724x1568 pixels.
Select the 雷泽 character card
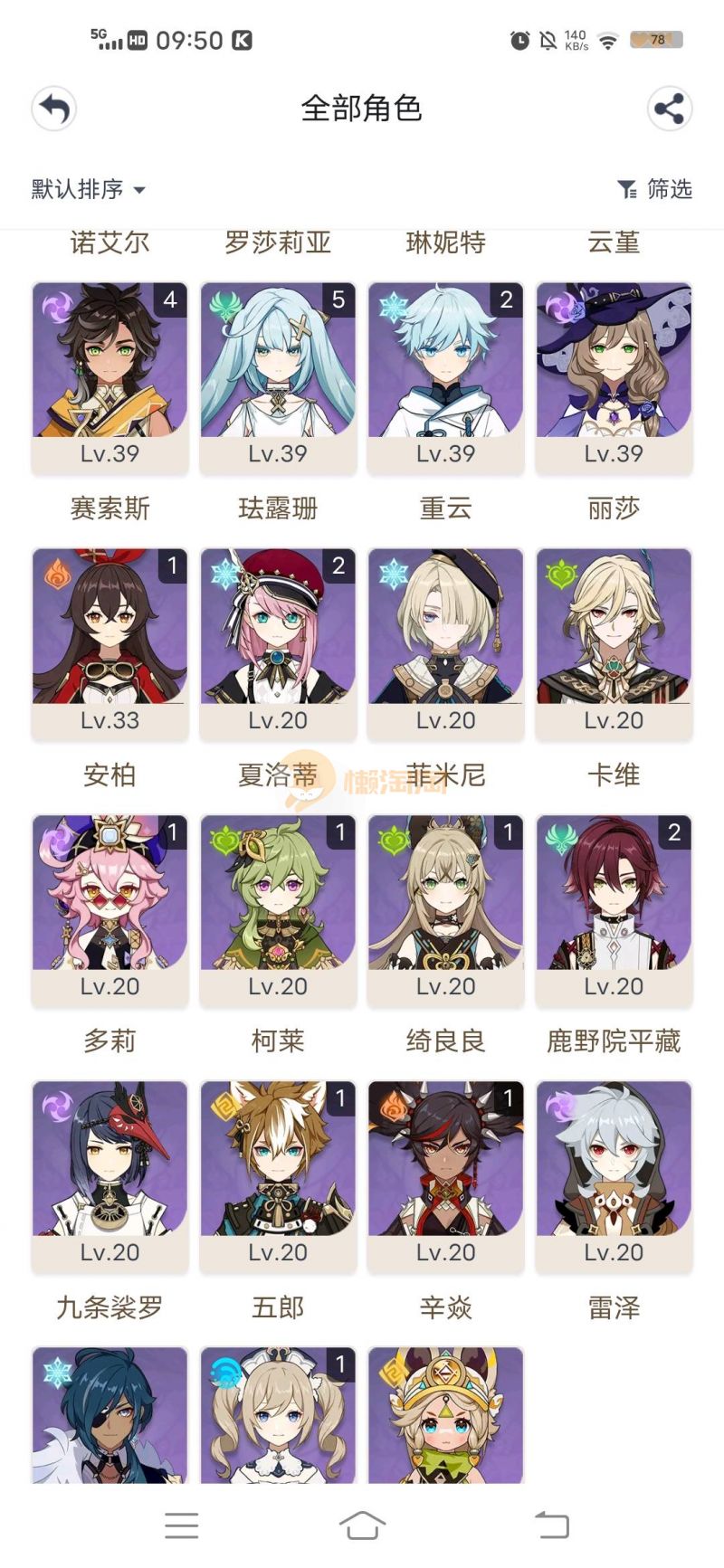click(x=614, y=1174)
